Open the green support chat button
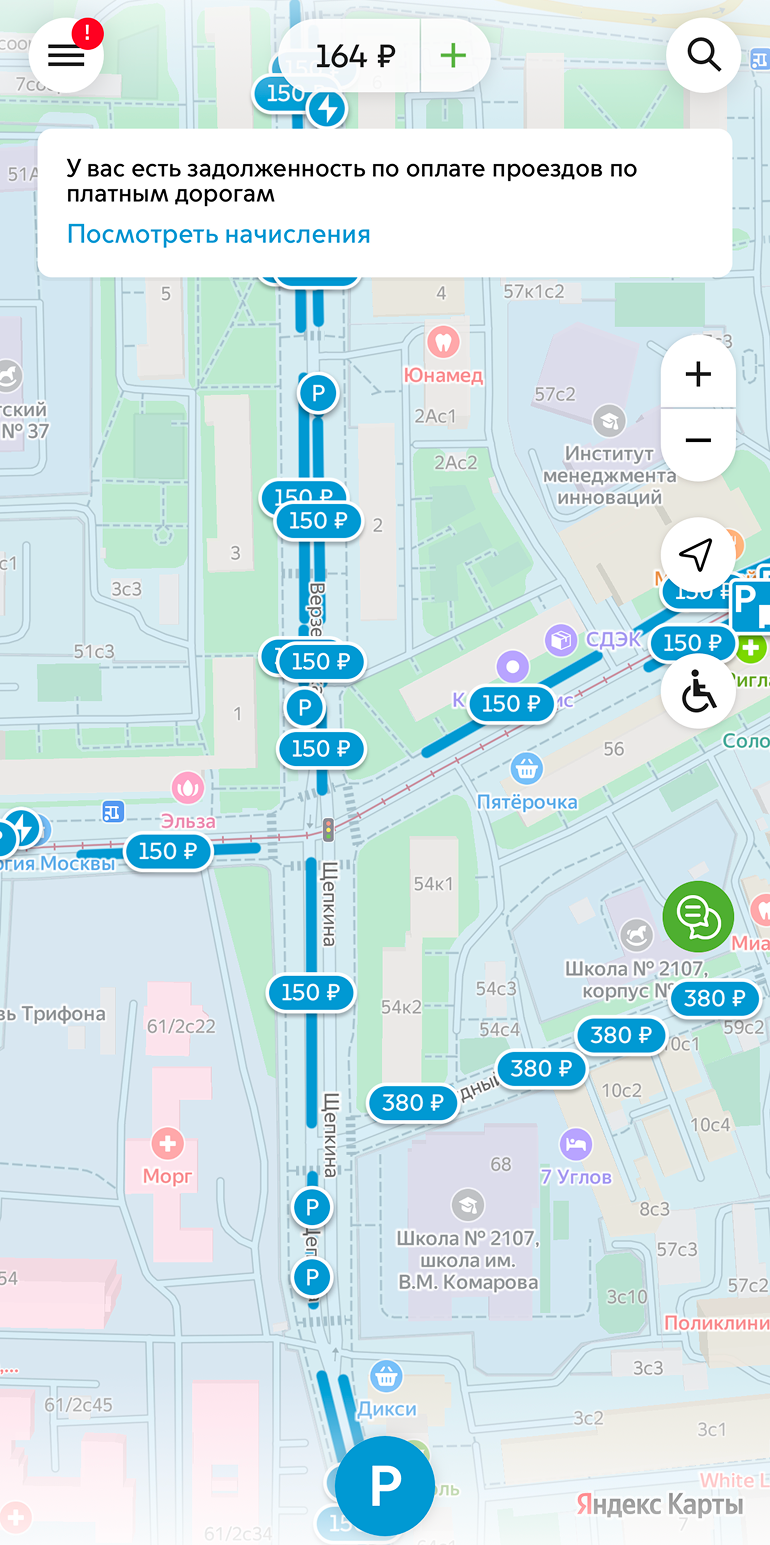770x1545 pixels. [698, 916]
